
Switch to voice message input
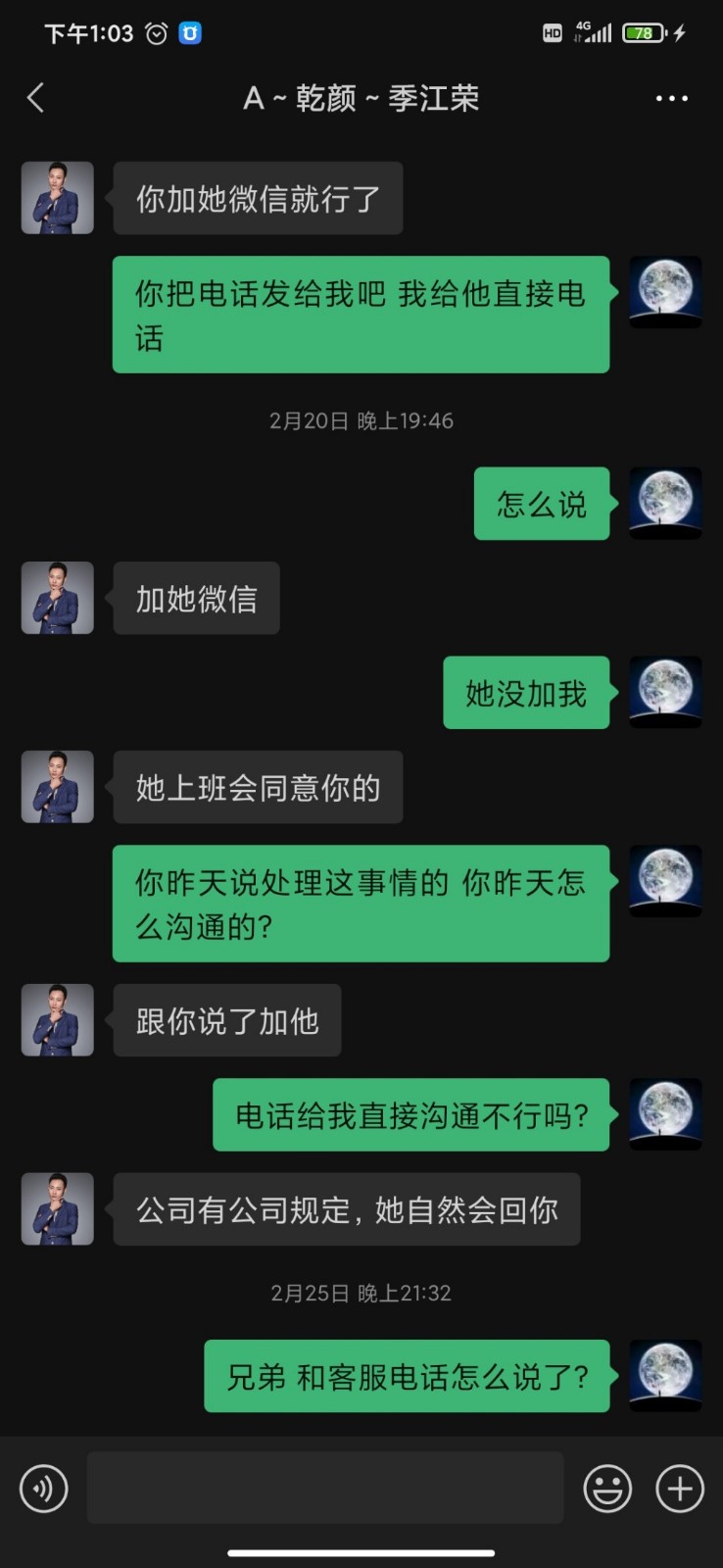(44, 1489)
